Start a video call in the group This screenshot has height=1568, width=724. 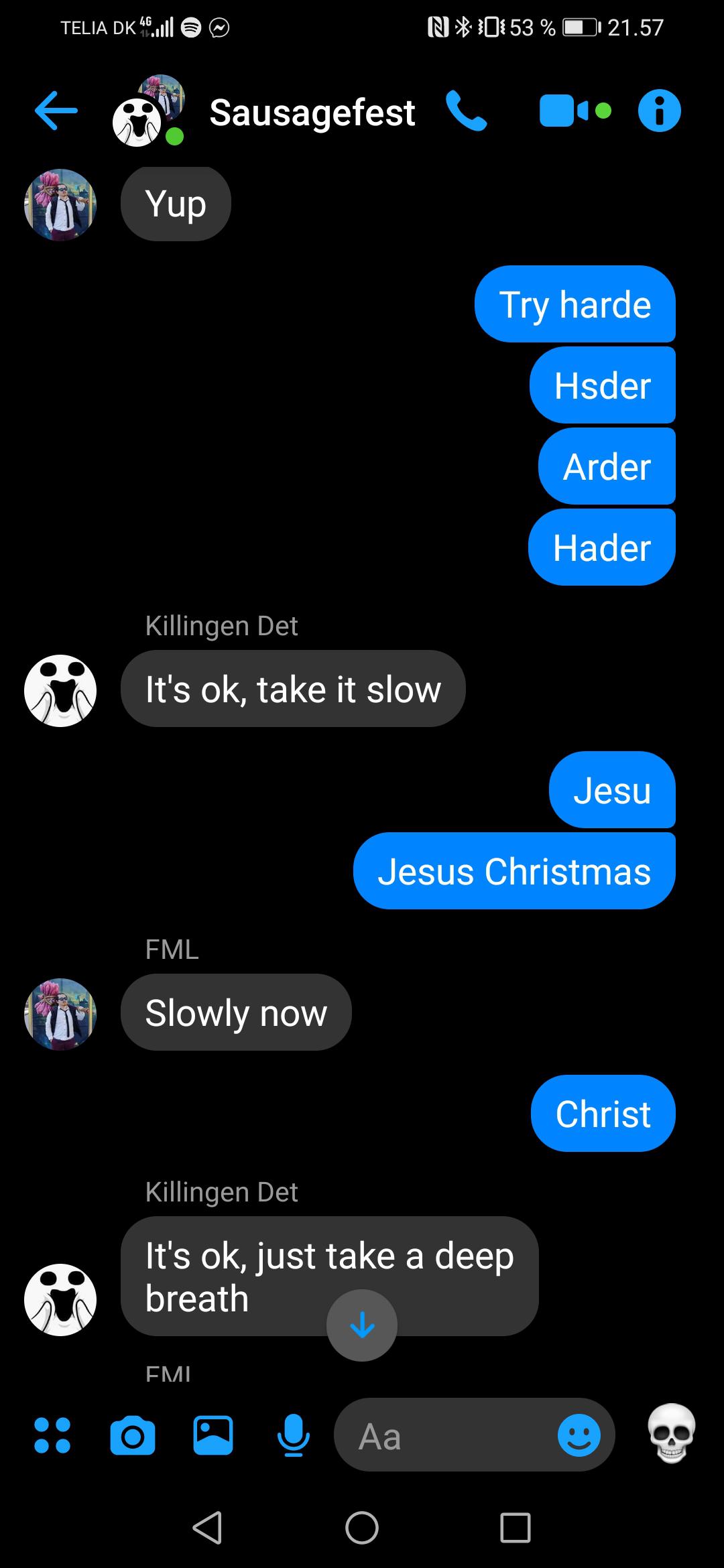click(x=575, y=111)
